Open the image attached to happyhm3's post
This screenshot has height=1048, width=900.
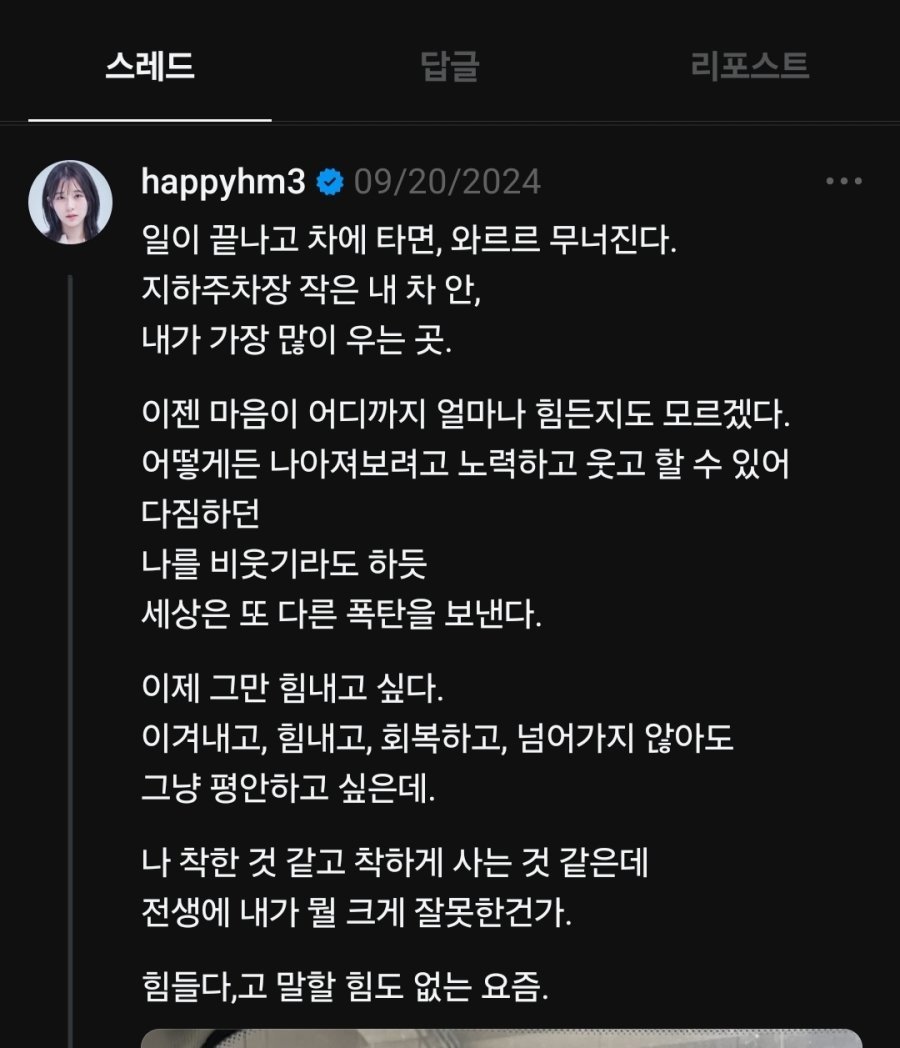500,1038
